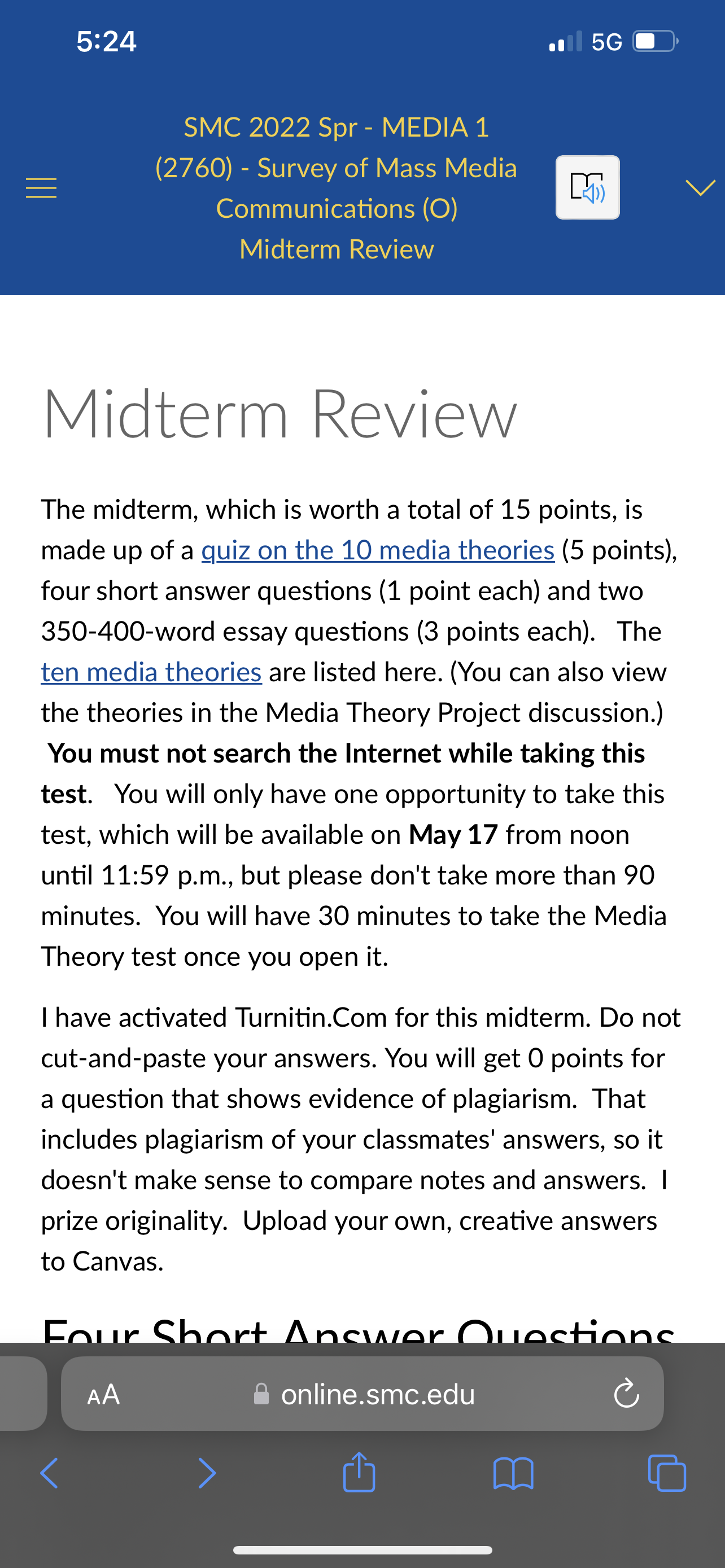Open the AA text size options

click(103, 1394)
